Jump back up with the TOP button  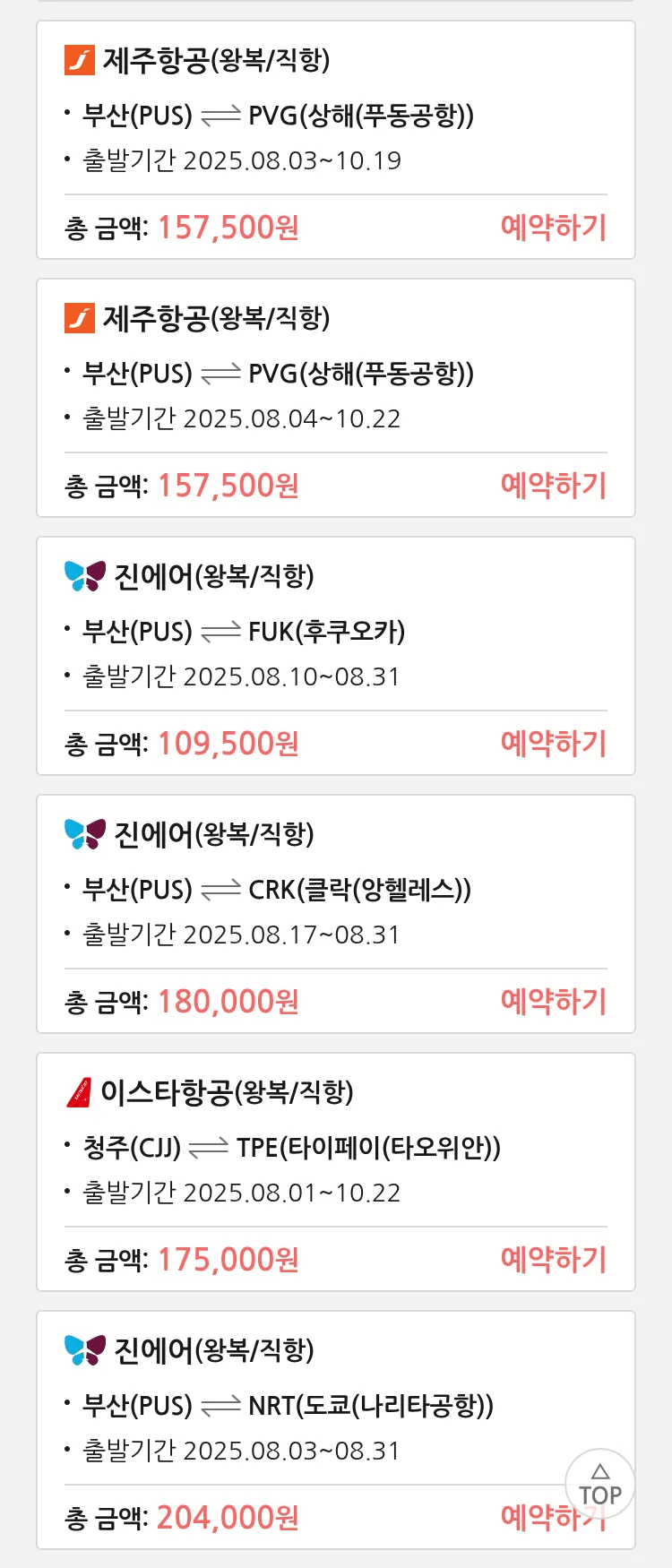599,1486
